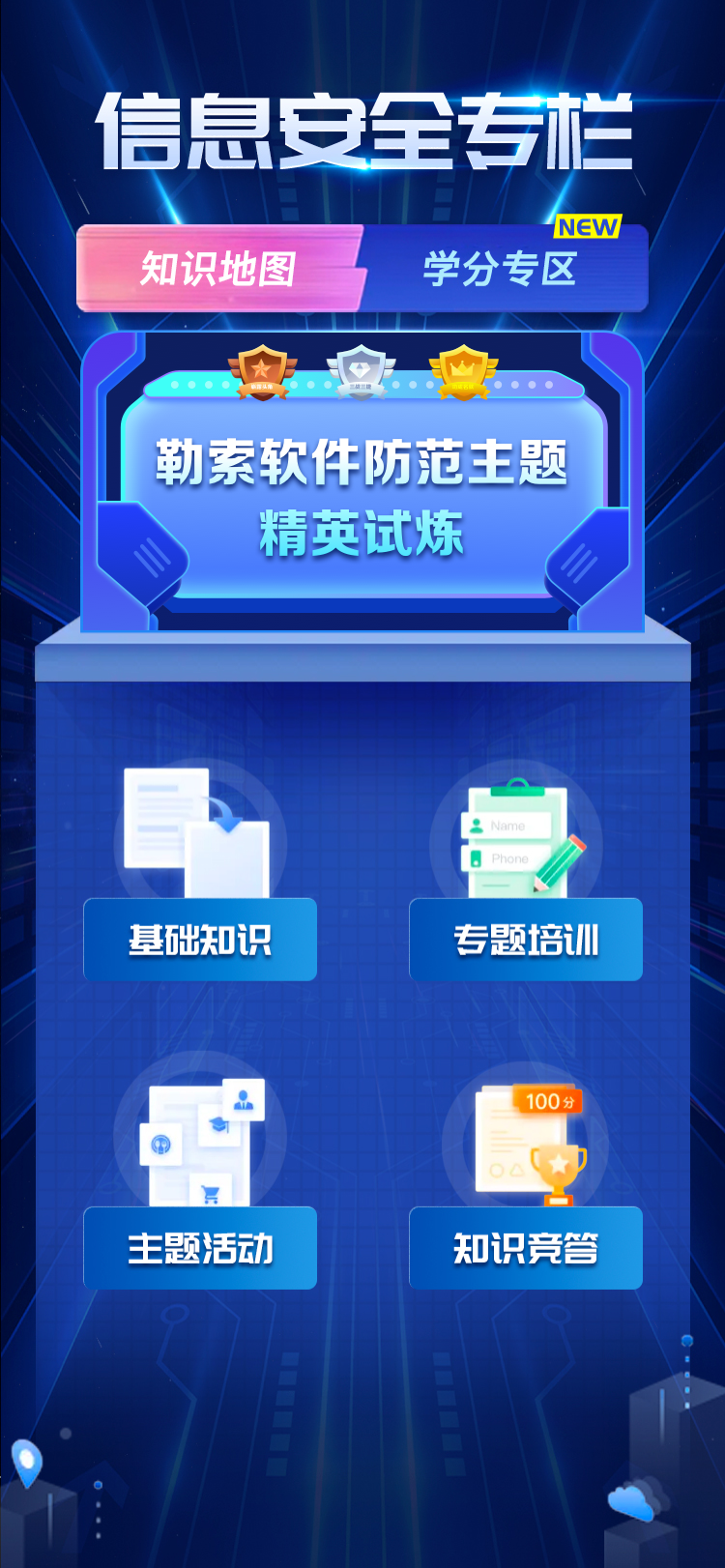Start 知识竞答 quiz
The height and width of the screenshot is (1568, 725).
point(525,1247)
